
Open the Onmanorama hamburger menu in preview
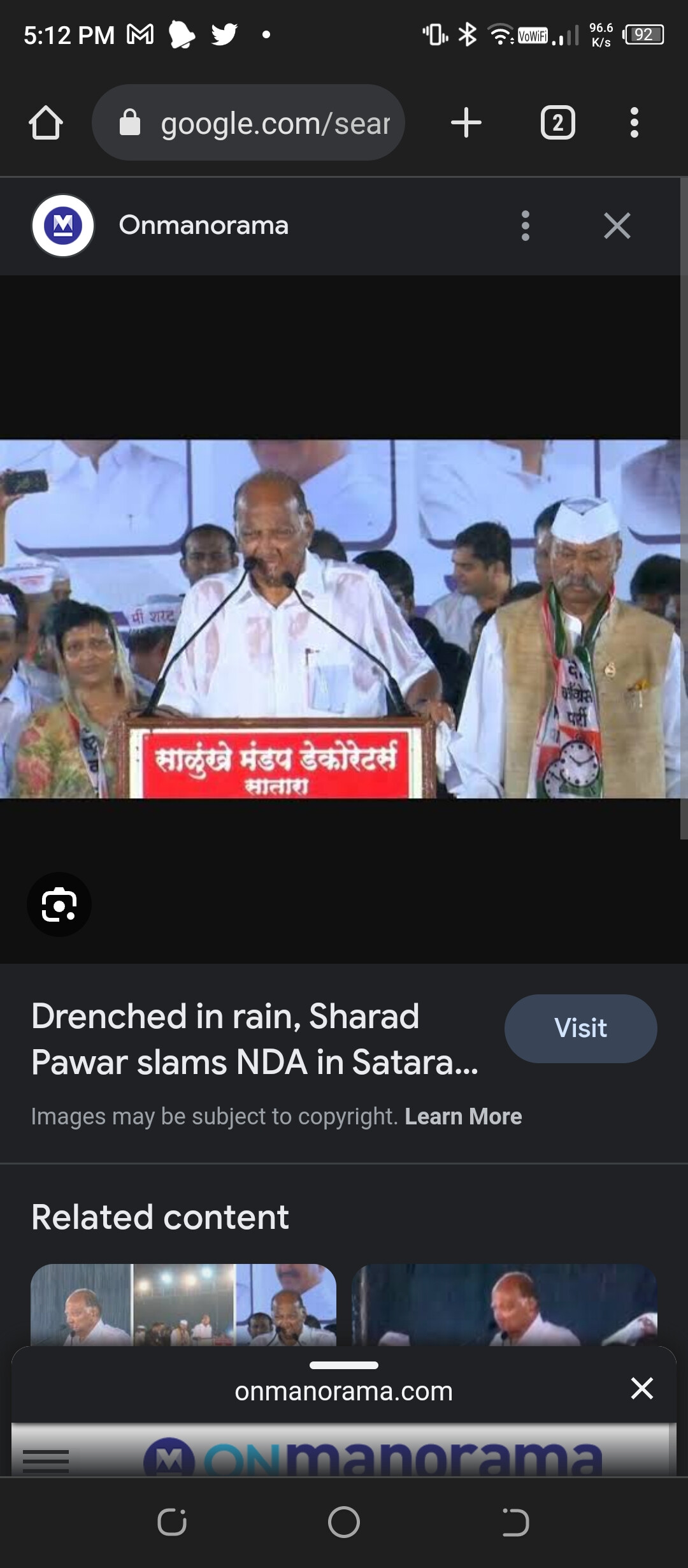click(46, 1460)
